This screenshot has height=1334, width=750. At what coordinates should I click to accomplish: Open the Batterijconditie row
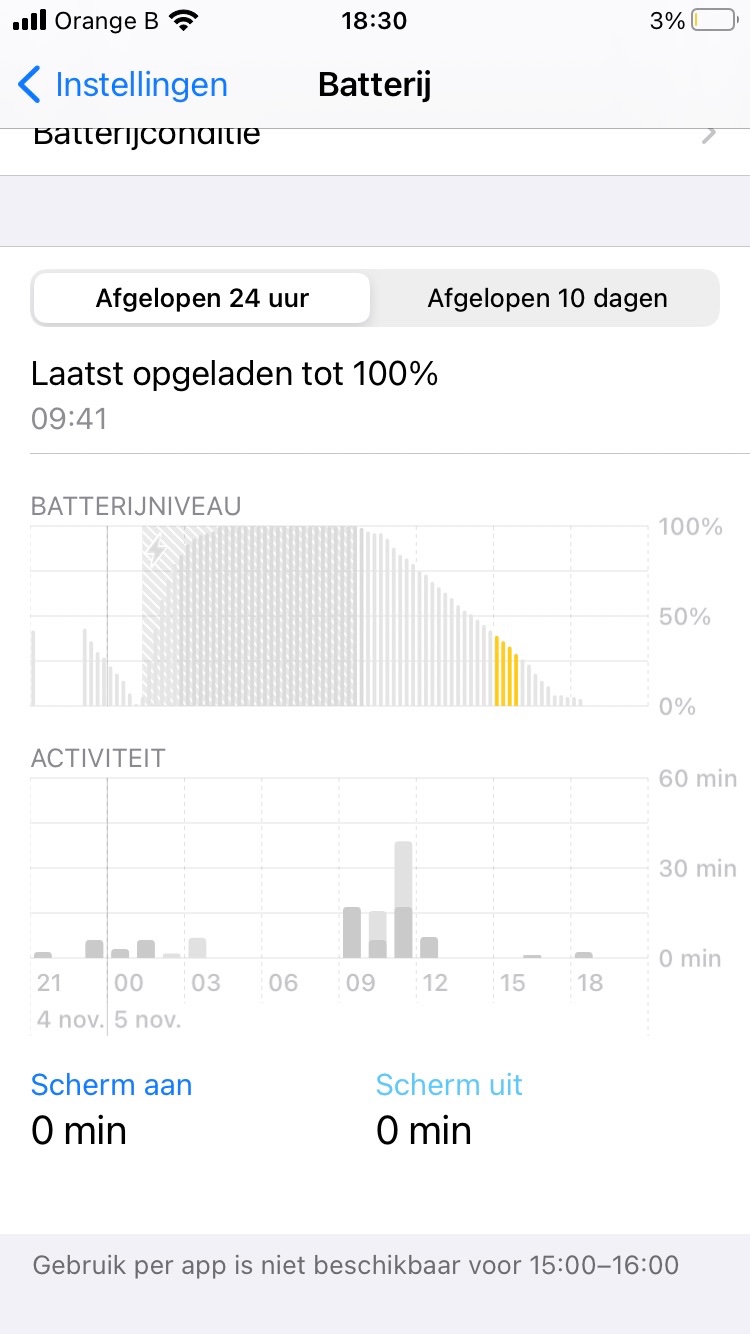pyautogui.click(x=375, y=140)
